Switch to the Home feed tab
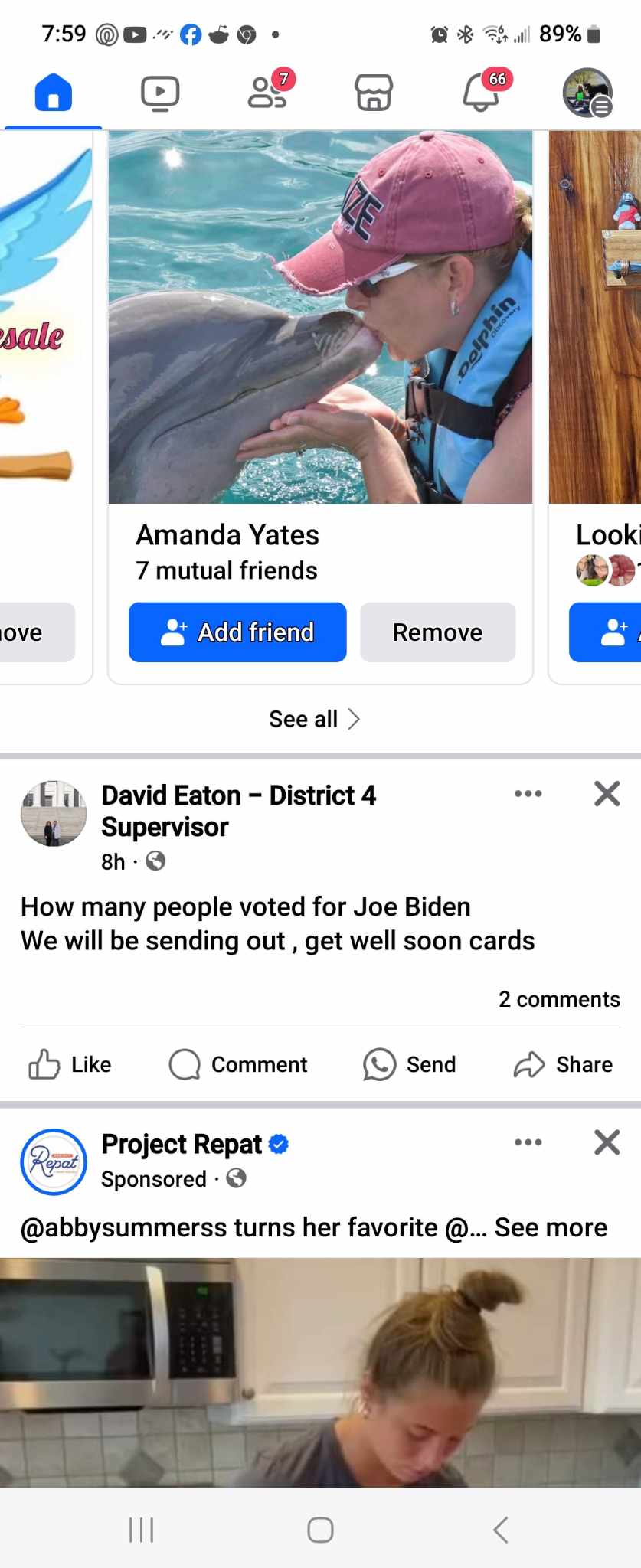This screenshot has height=1568, width=641. click(53, 93)
